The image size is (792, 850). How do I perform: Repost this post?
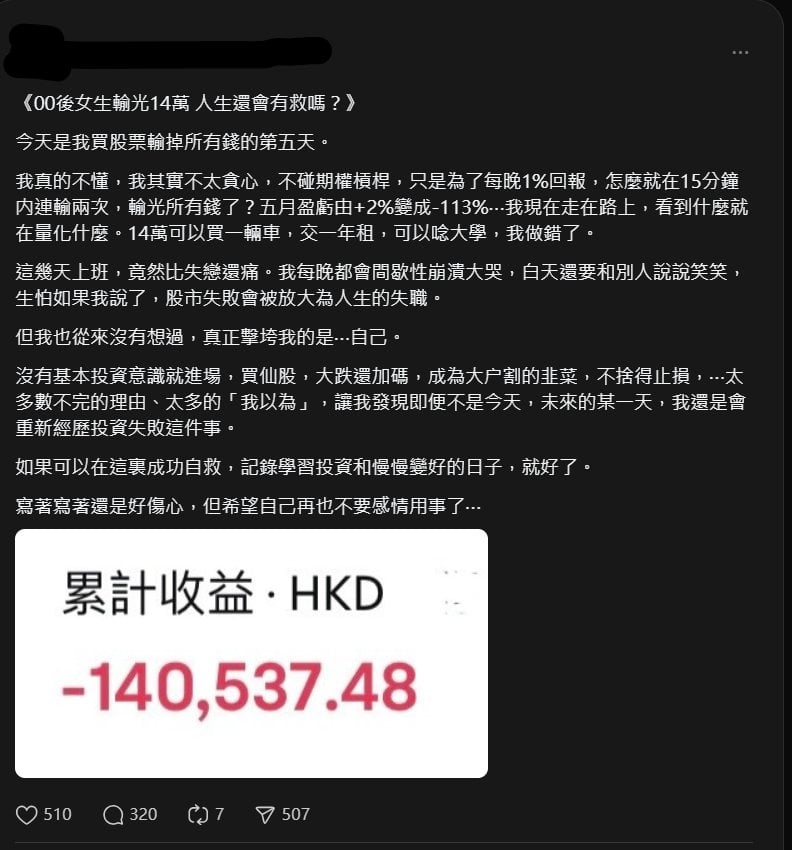coord(197,814)
